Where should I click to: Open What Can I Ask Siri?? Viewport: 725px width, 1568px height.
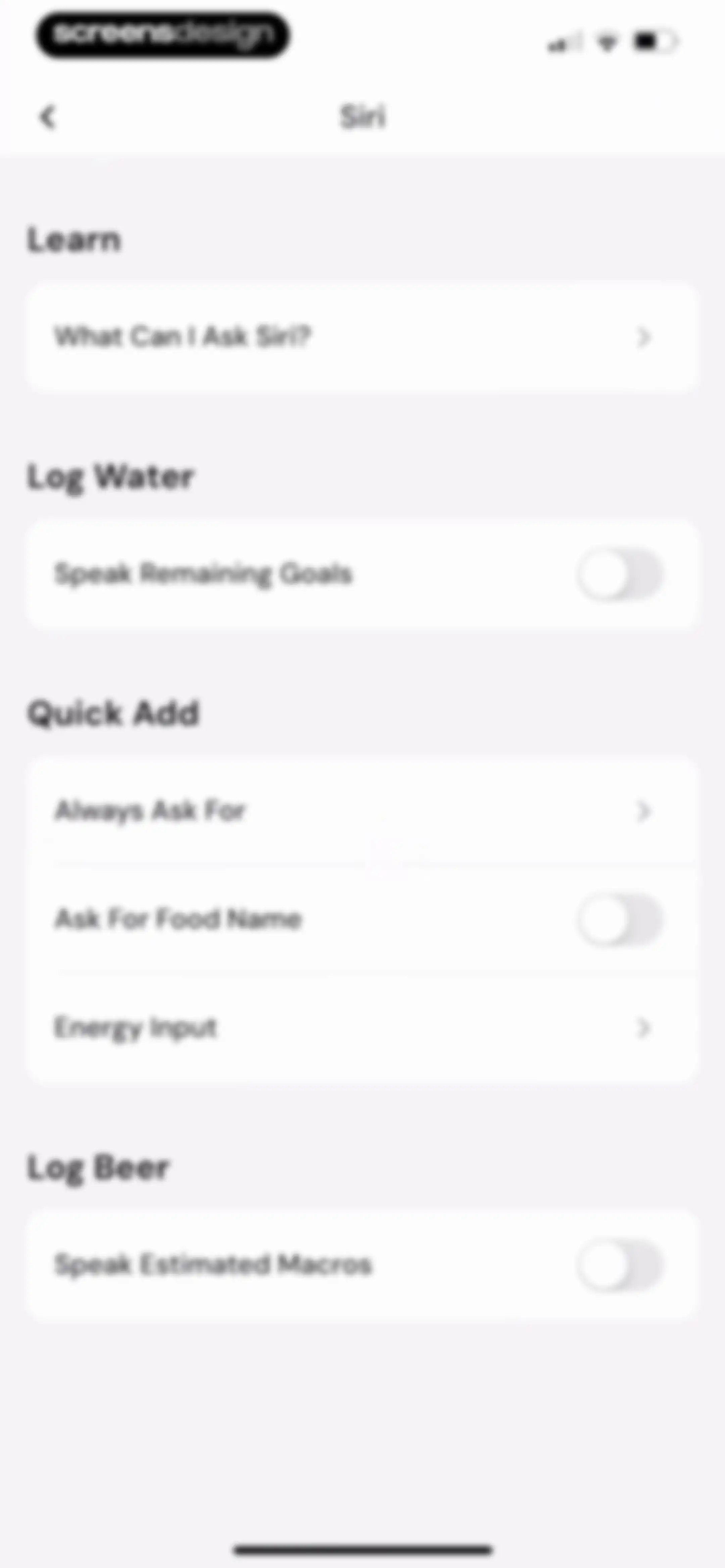(362, 337)
